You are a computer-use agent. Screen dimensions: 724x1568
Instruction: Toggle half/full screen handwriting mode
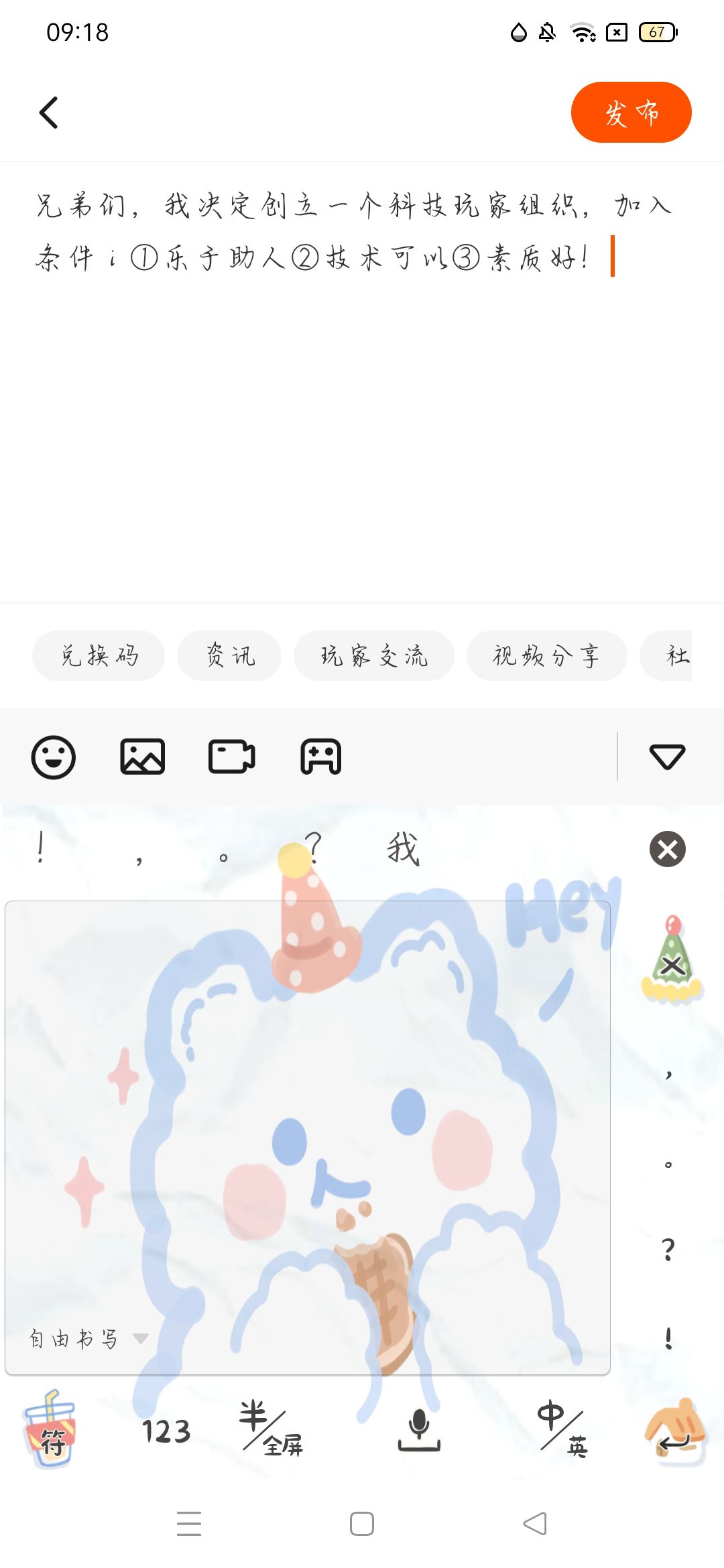[x=271, y=1428]
